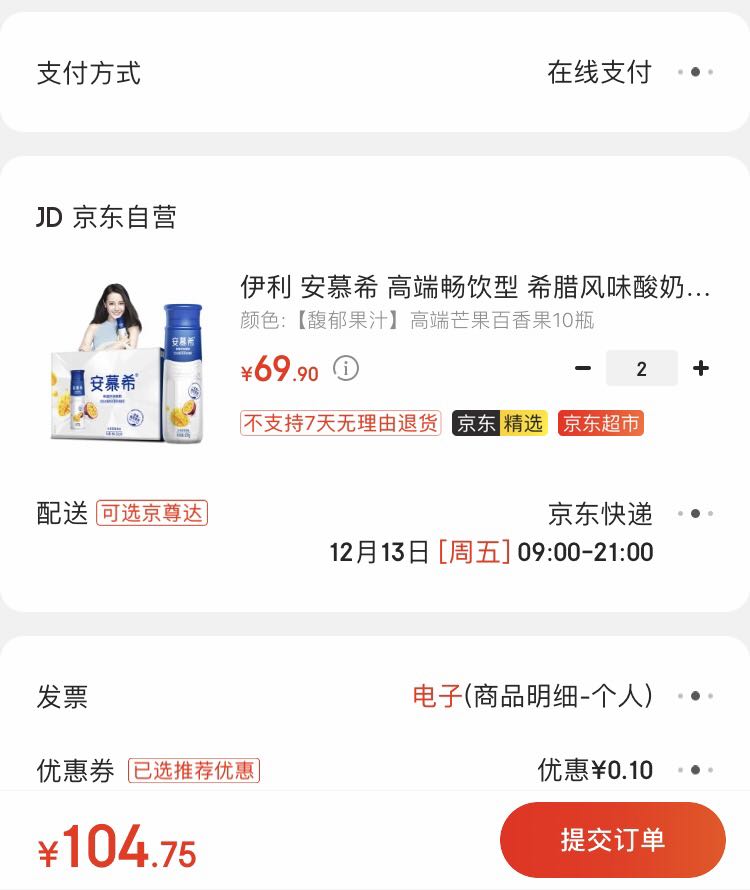Open the 支付方式 payment method options
Screen dimensions: 750x890
point(695,72)
